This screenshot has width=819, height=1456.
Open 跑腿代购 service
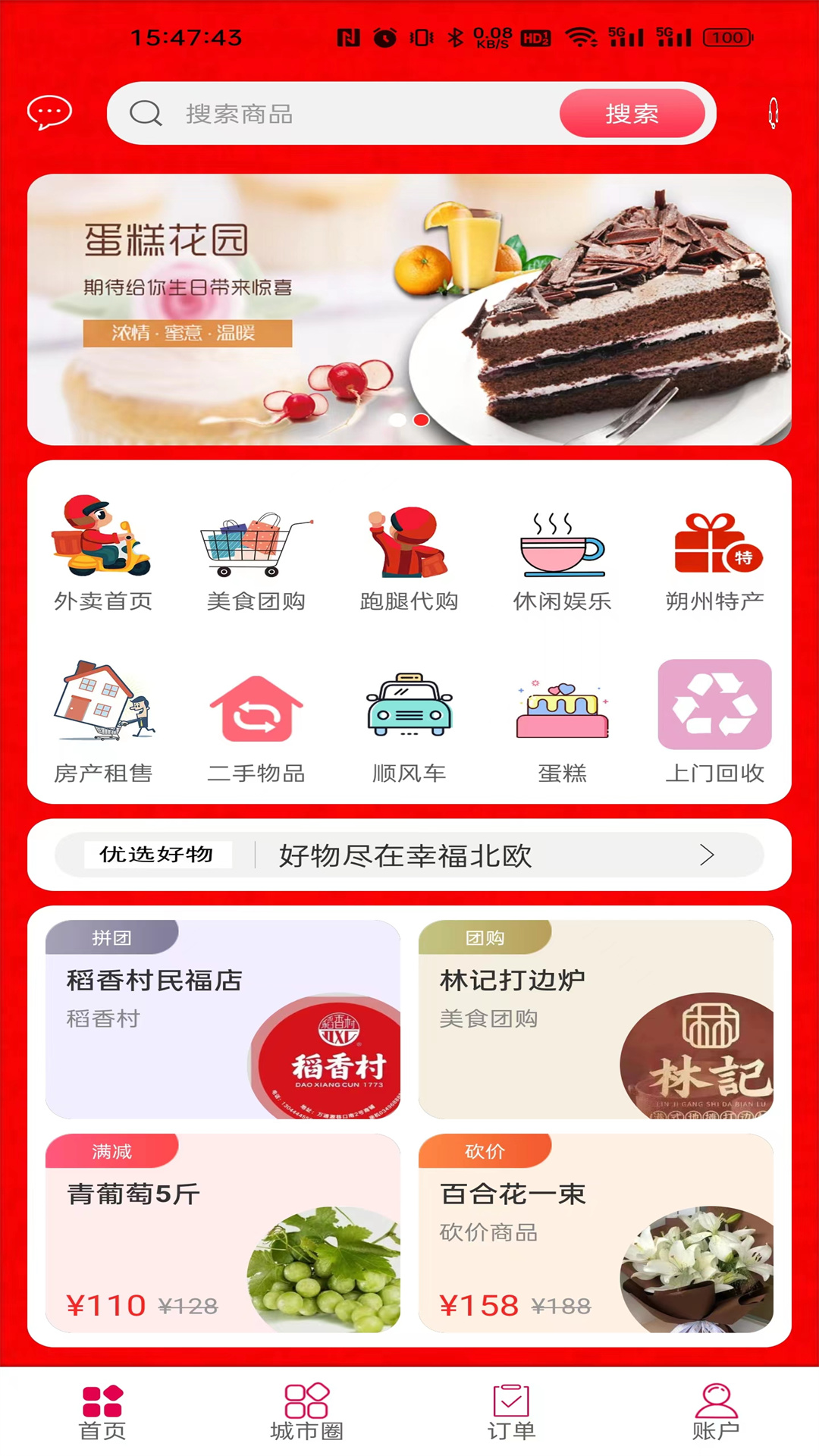coord(409,554)
